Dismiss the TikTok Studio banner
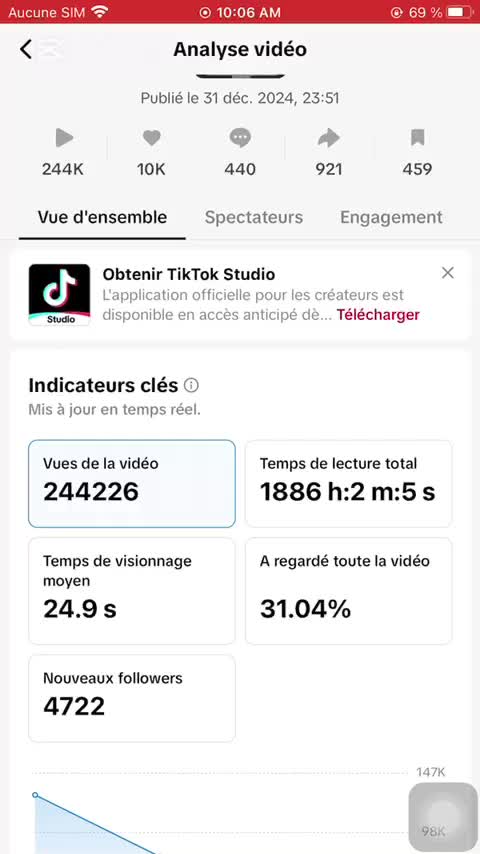The height and width of the screenshot is (854, 480). 447,273
